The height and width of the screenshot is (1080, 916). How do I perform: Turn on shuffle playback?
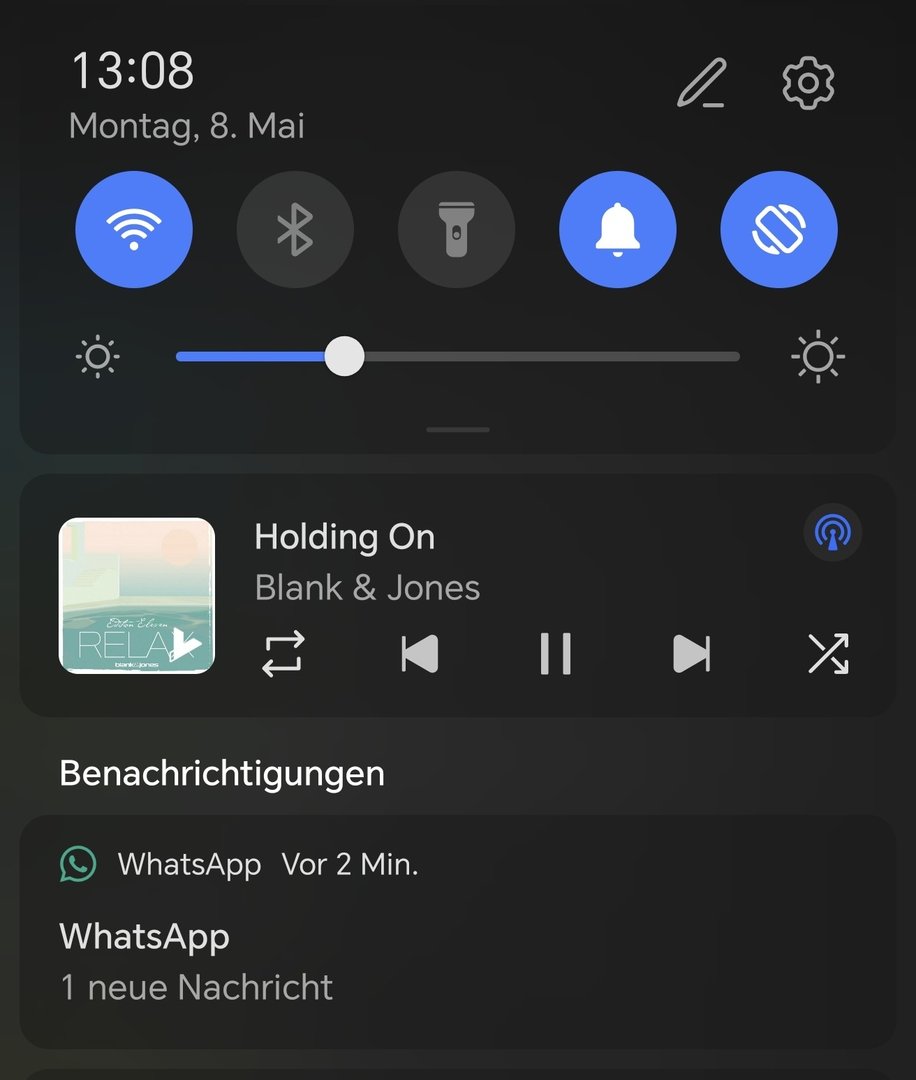827,654
